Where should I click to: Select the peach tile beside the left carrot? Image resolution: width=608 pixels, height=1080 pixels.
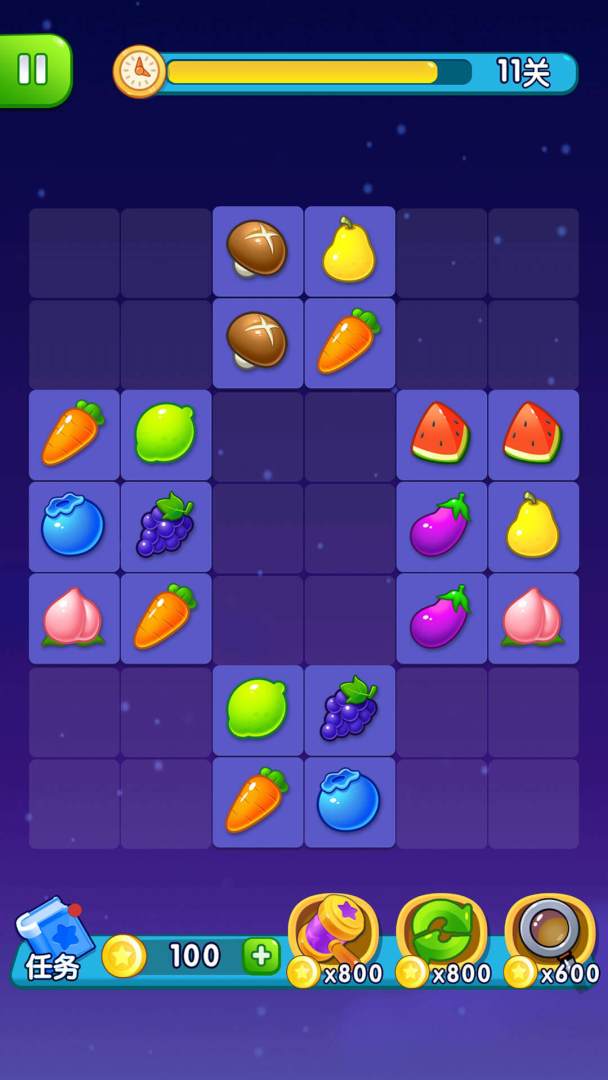[x=73, y=618]
